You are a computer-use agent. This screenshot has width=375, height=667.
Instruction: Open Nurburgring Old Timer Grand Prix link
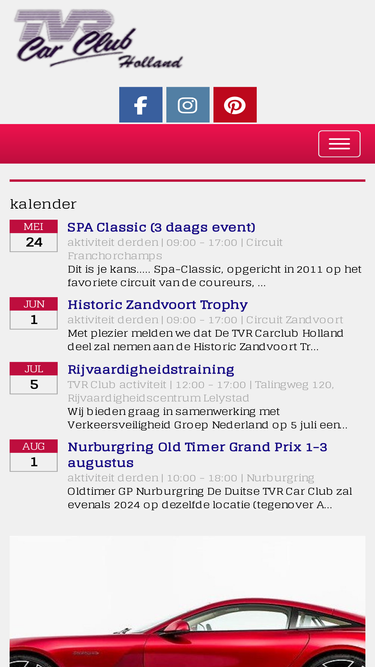click(198, 454)
